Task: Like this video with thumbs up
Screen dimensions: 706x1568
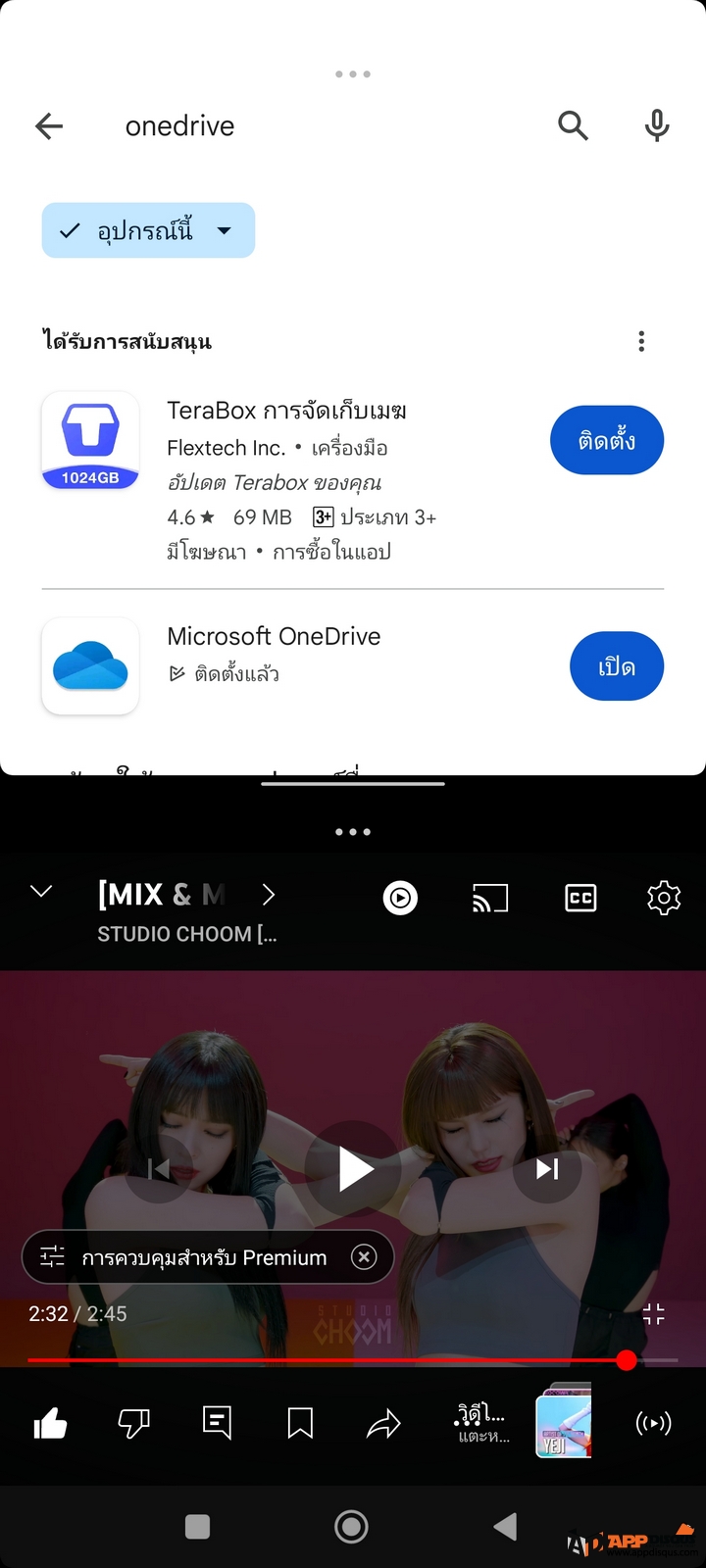Action: [x=50, y=1423]
